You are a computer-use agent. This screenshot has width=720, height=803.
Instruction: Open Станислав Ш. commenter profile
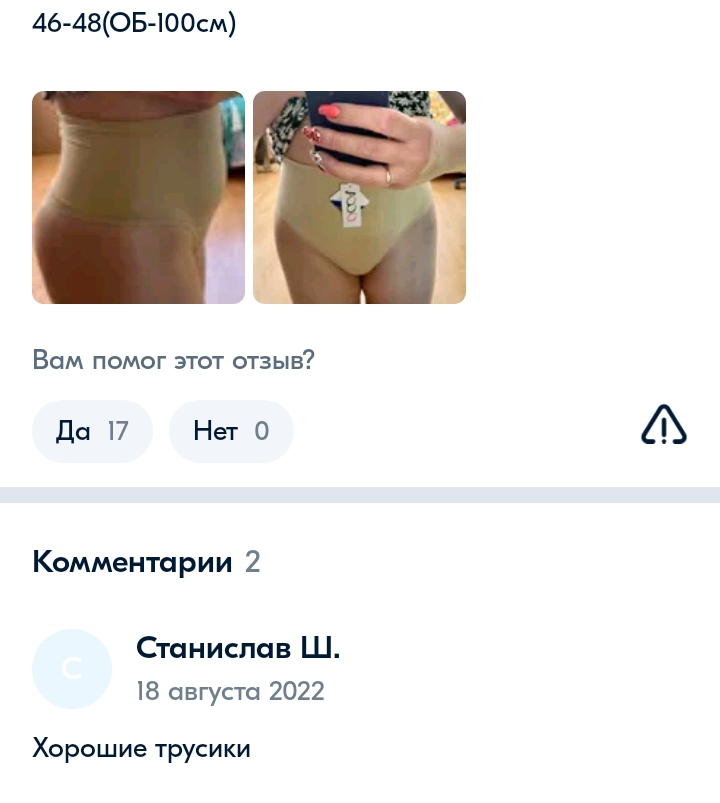click(238, 648)
